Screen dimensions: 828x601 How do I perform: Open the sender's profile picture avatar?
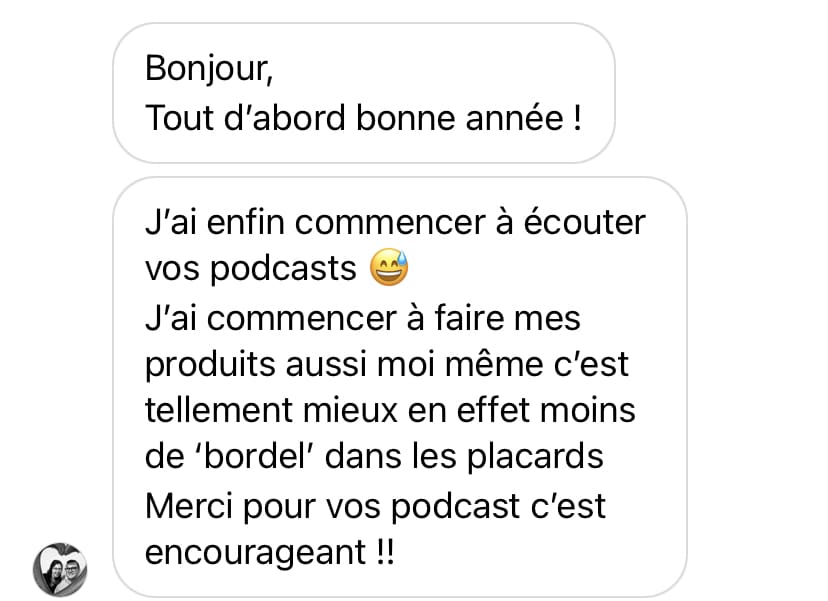click(60, 570)
